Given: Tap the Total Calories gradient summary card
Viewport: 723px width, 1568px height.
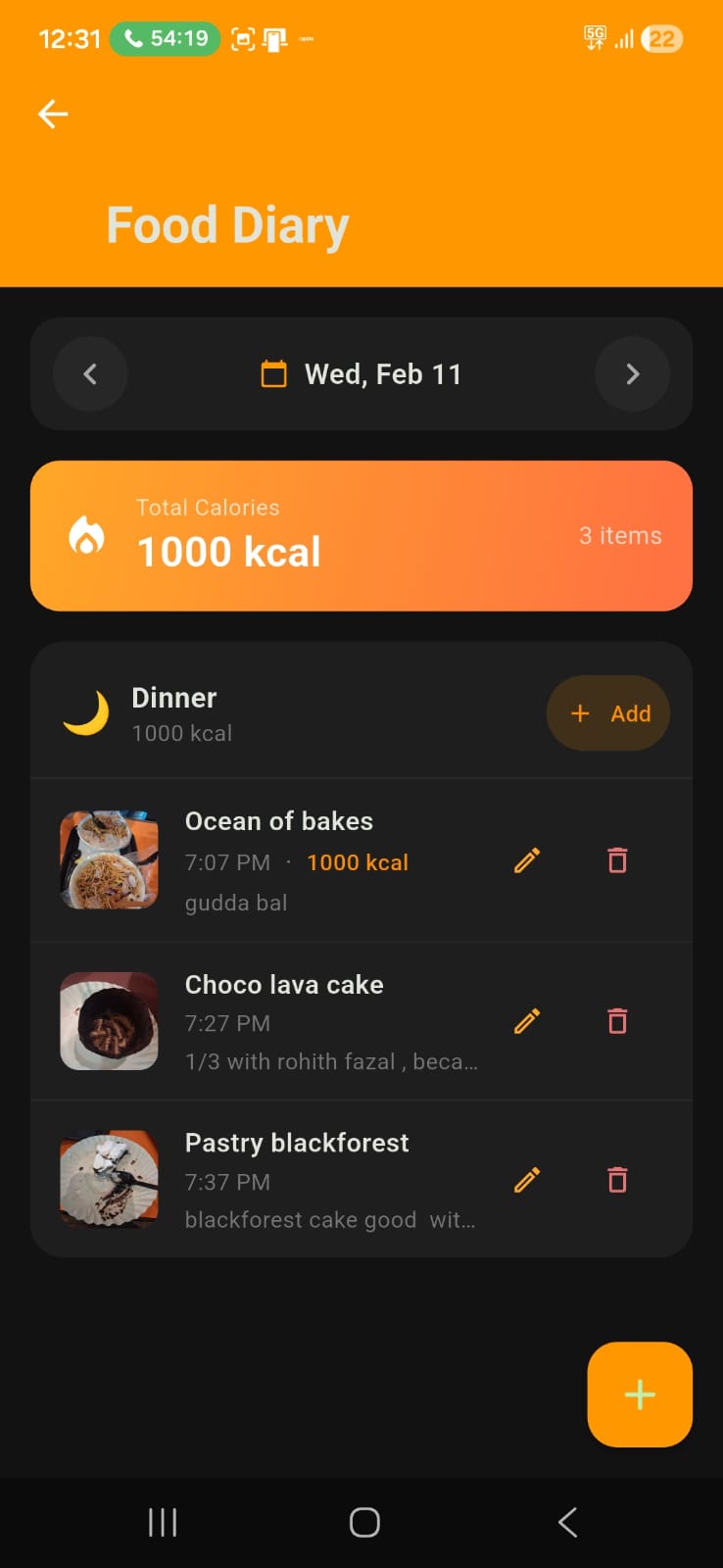Looking at the screenshot, I should point(361,535).
